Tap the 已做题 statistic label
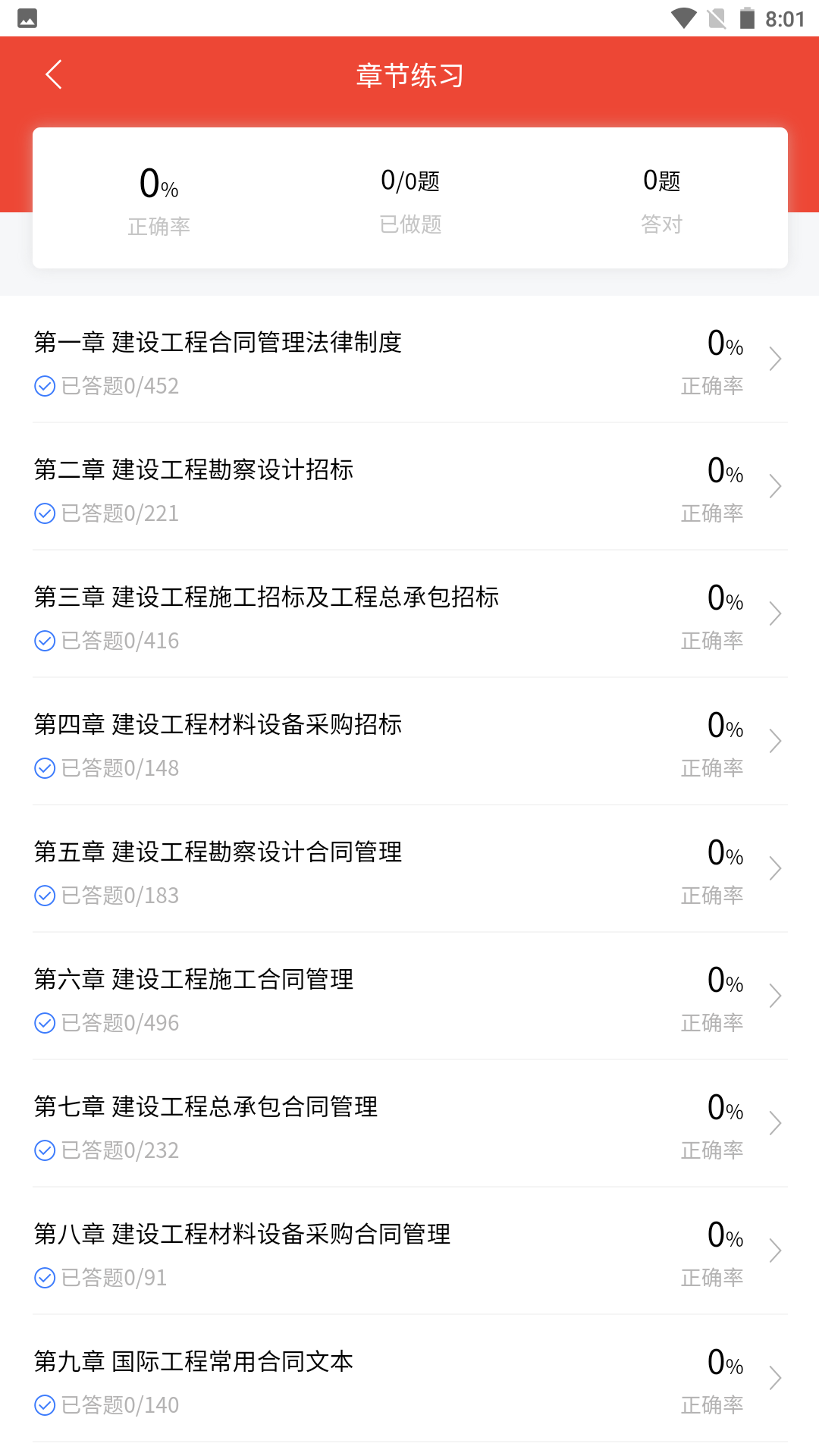The height and width of the screenshot is (1456, 819). [x=409, y=224]
